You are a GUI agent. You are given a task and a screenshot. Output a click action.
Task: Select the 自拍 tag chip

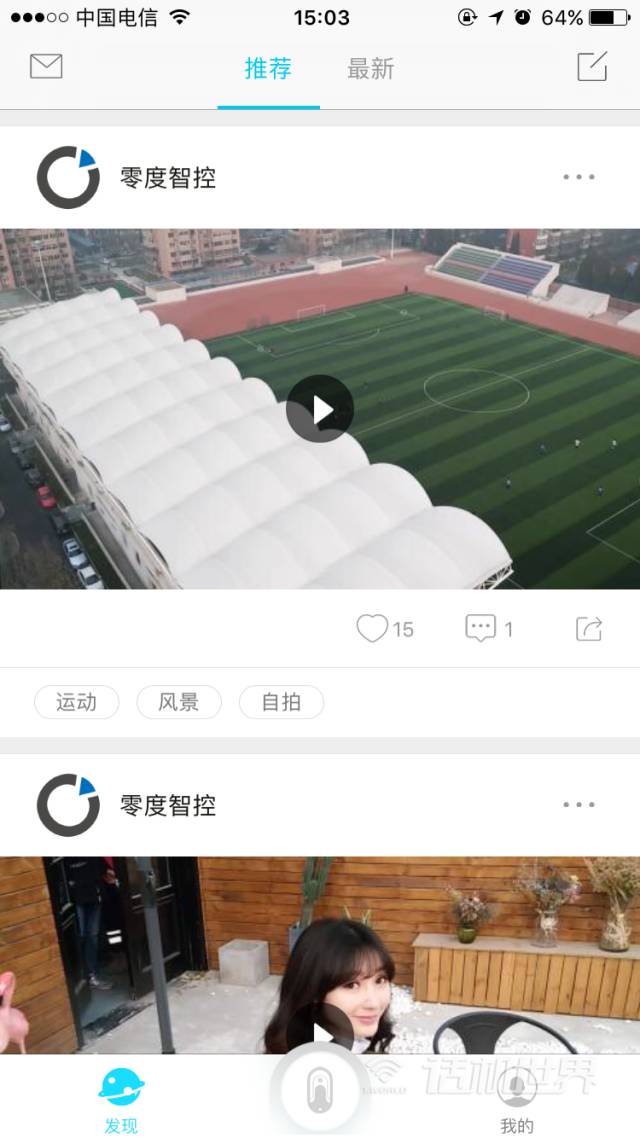pos(281,702)
